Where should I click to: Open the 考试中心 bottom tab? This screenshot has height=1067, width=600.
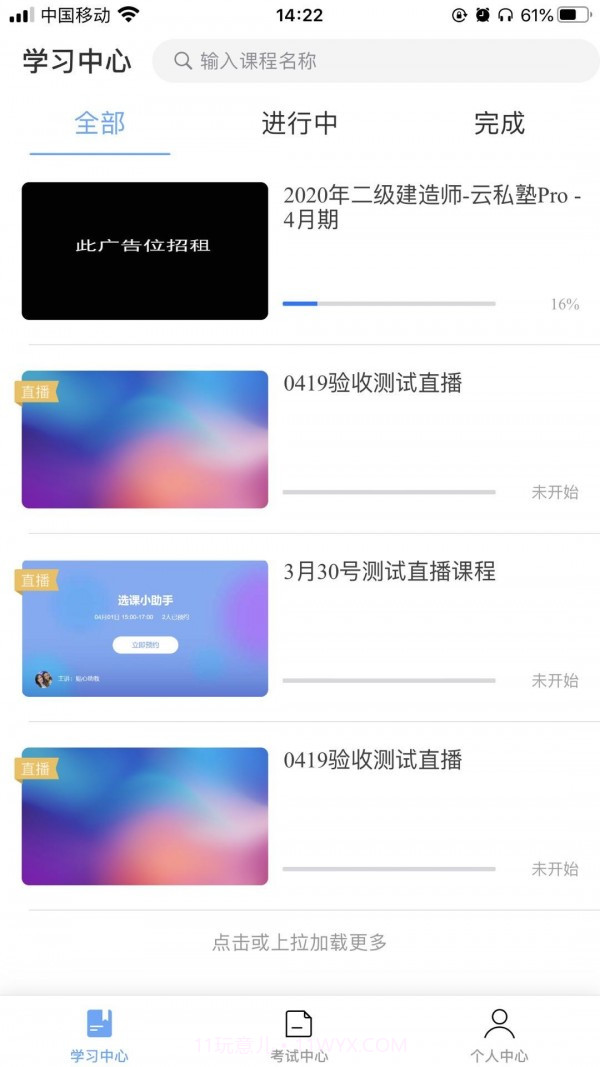(299, 1035)
